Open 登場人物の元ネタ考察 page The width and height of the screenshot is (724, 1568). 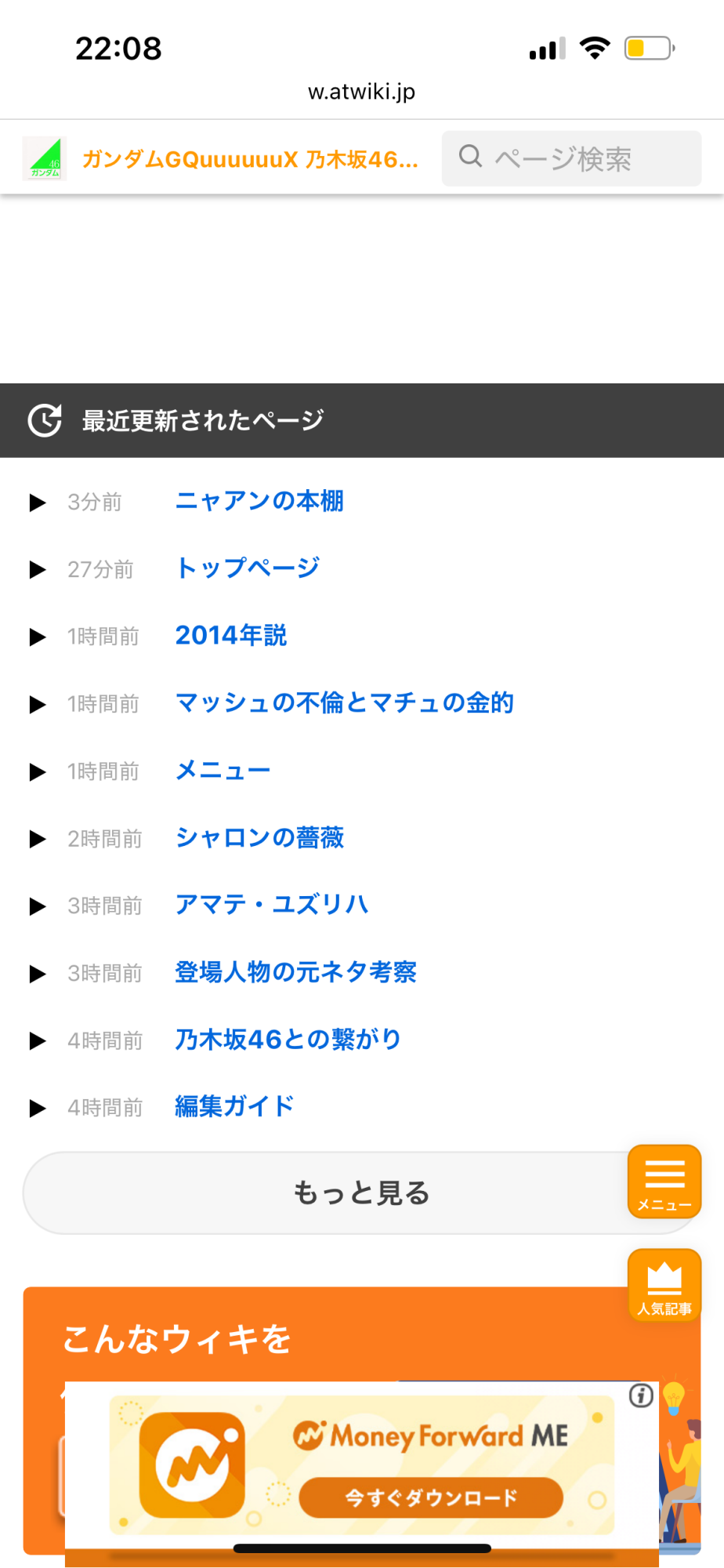point(295,973)
